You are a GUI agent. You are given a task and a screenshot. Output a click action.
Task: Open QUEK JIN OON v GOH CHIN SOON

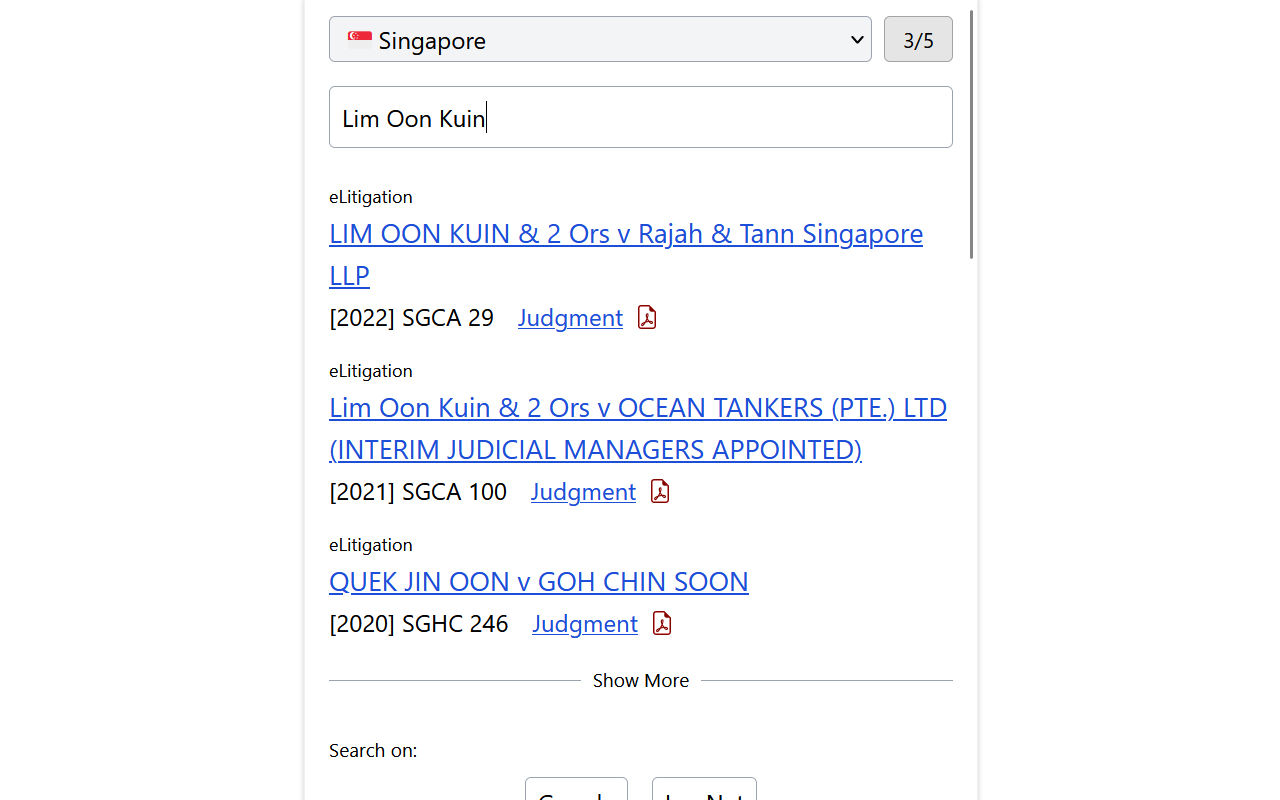539,581
